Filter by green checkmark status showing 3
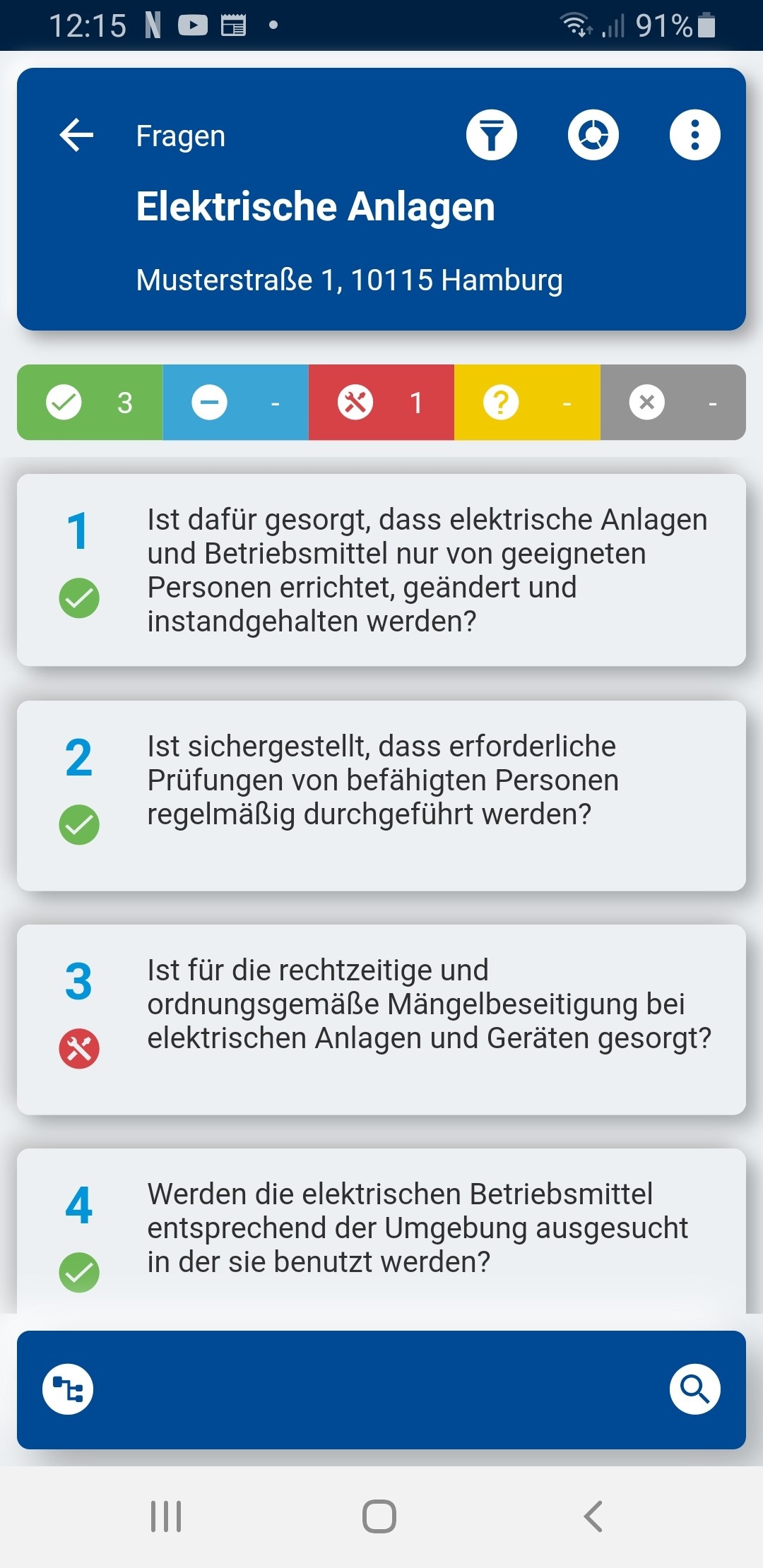The image size is (763, 1568). [x=90, y=403]
